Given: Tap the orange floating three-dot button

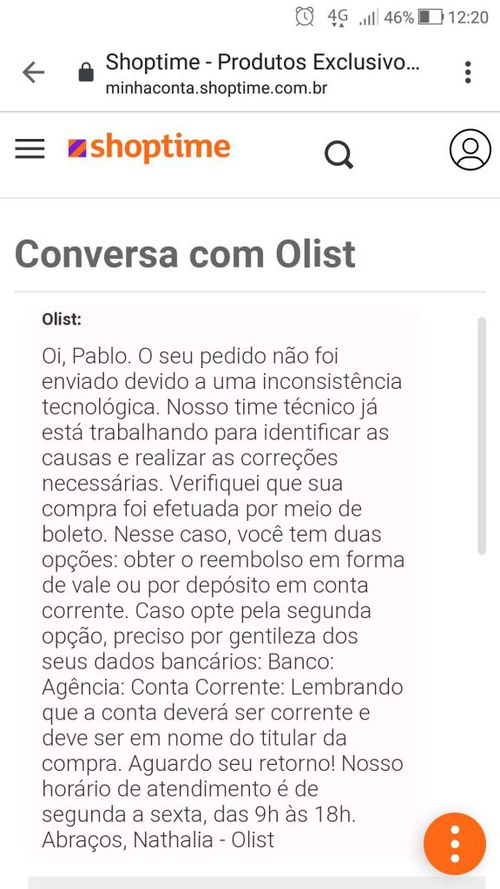Looking at the screenshot, I should [x=455, y=844].
